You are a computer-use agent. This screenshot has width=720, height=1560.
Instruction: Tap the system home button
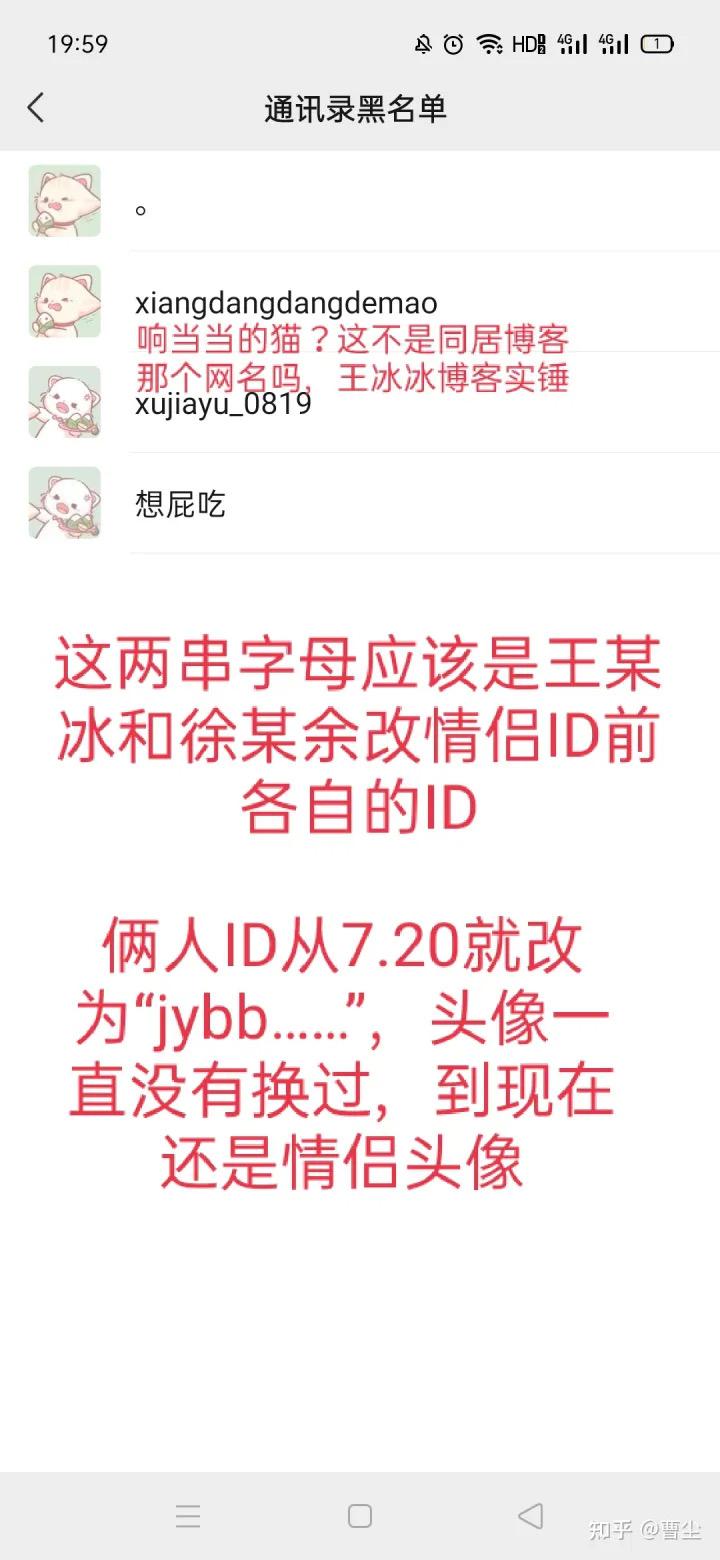[360, 1516]
